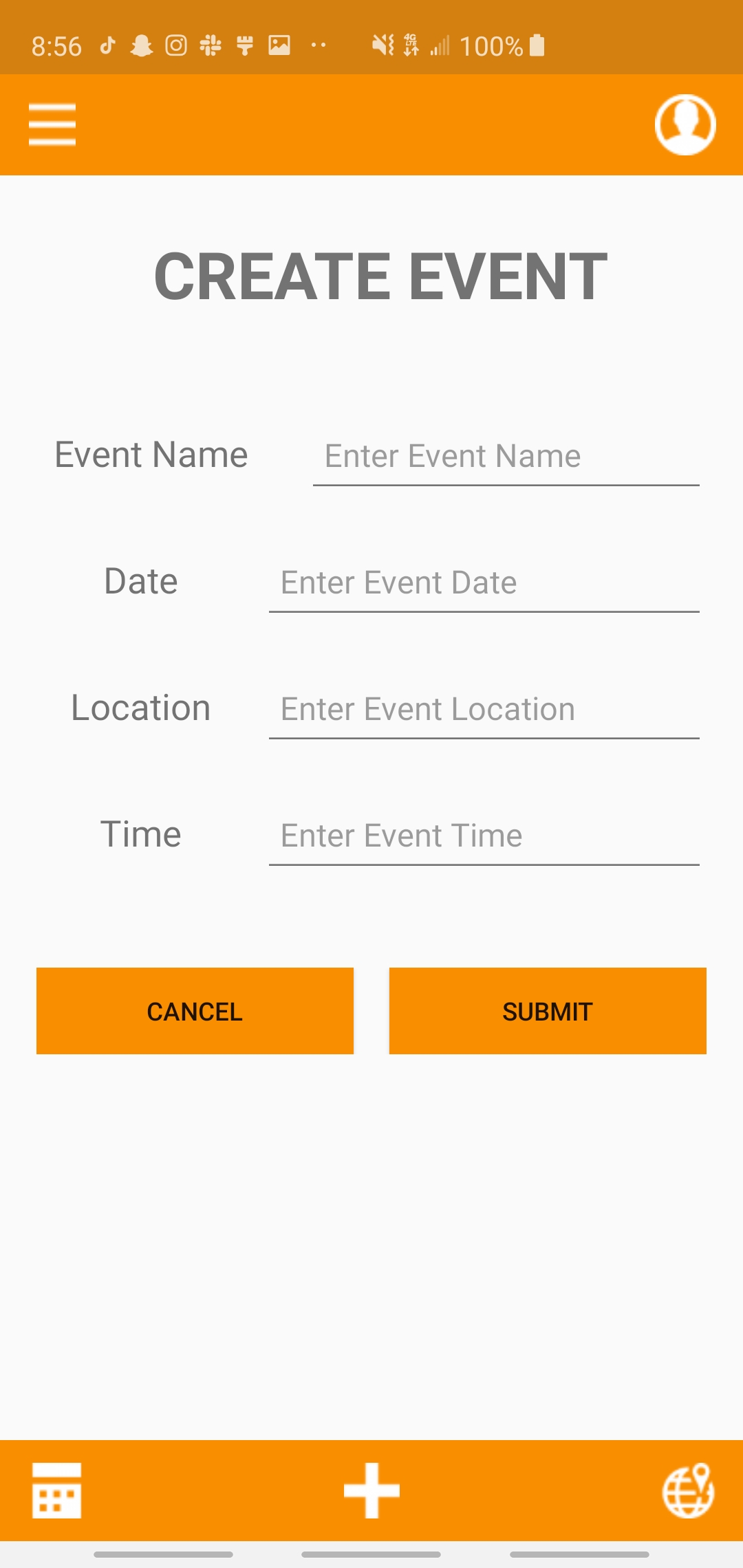Cancel creating the event
The height and width of the screenshot is (1568, 743).
coord(195,1011)
